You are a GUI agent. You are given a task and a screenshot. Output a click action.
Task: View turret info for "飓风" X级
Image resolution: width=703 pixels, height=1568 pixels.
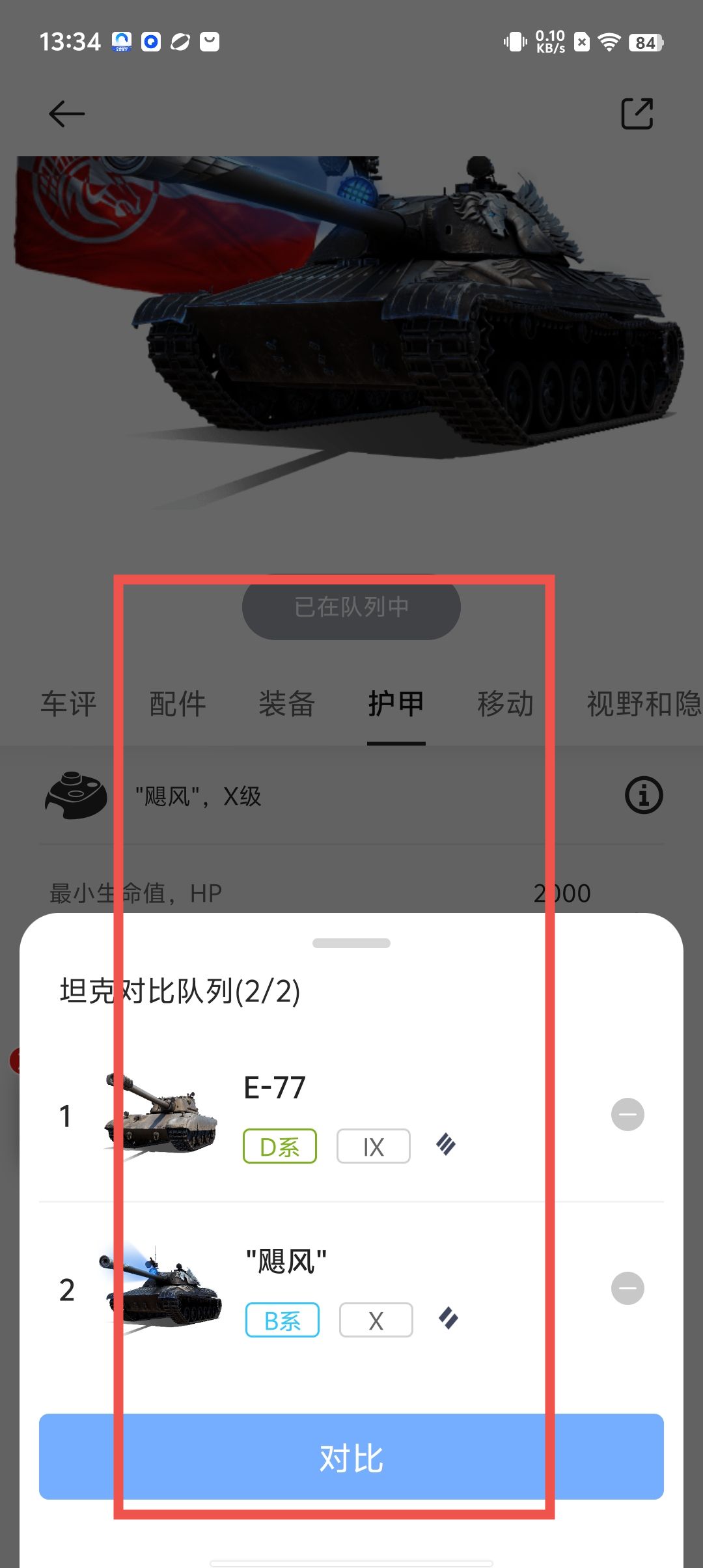(644, 795)
